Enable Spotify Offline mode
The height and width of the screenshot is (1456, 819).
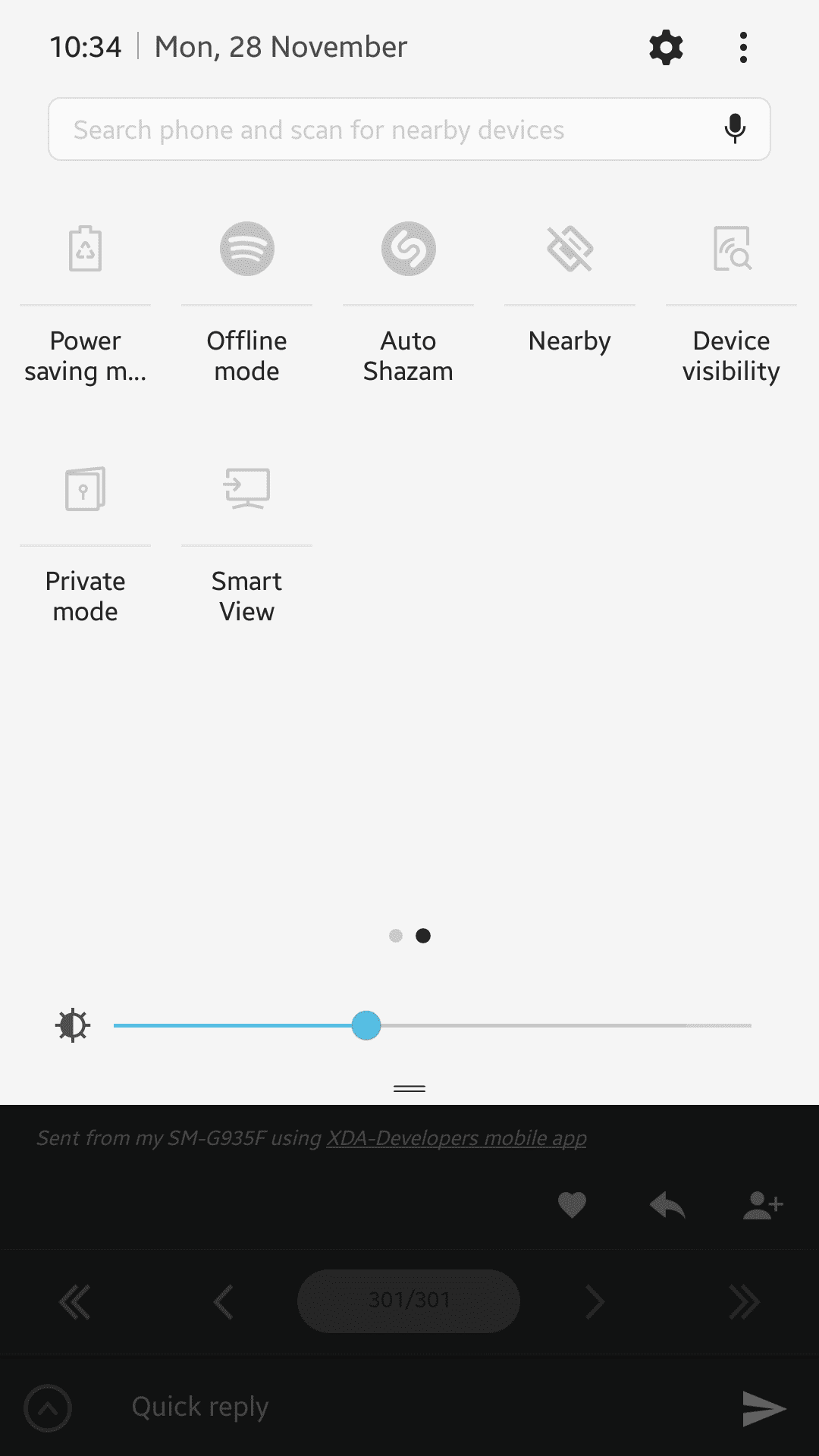246,249
